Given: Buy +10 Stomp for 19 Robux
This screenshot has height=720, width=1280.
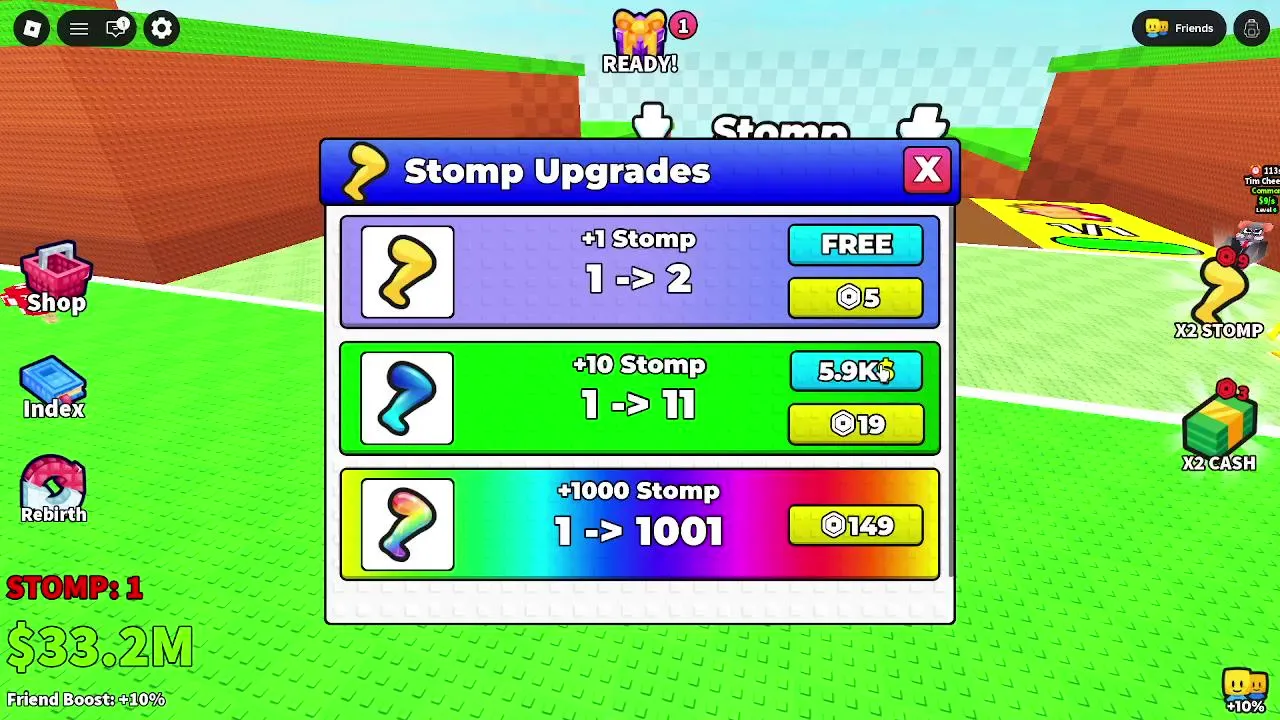Looking at the screenshot, I should tap(855, 424).
